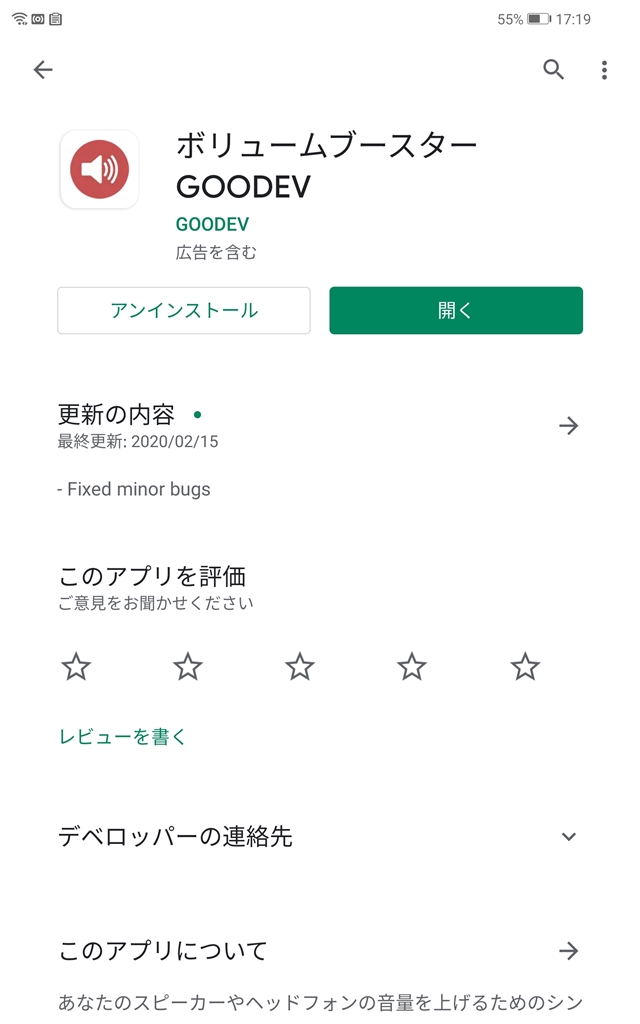This screenshot has width=640, height=1024.
Task: Open the search icon
Action: (x=553, y=69)
